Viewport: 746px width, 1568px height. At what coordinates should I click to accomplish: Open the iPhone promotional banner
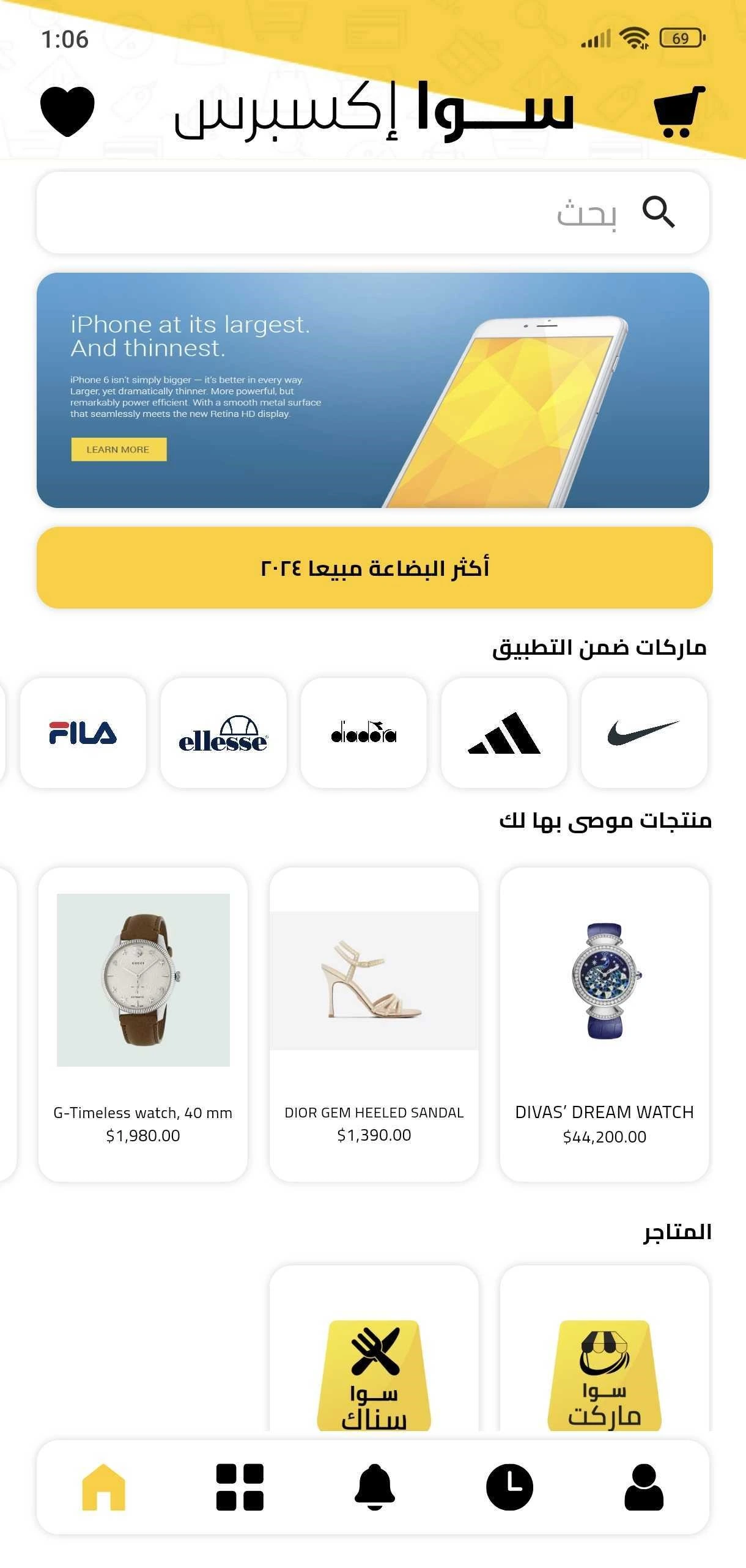373,390
